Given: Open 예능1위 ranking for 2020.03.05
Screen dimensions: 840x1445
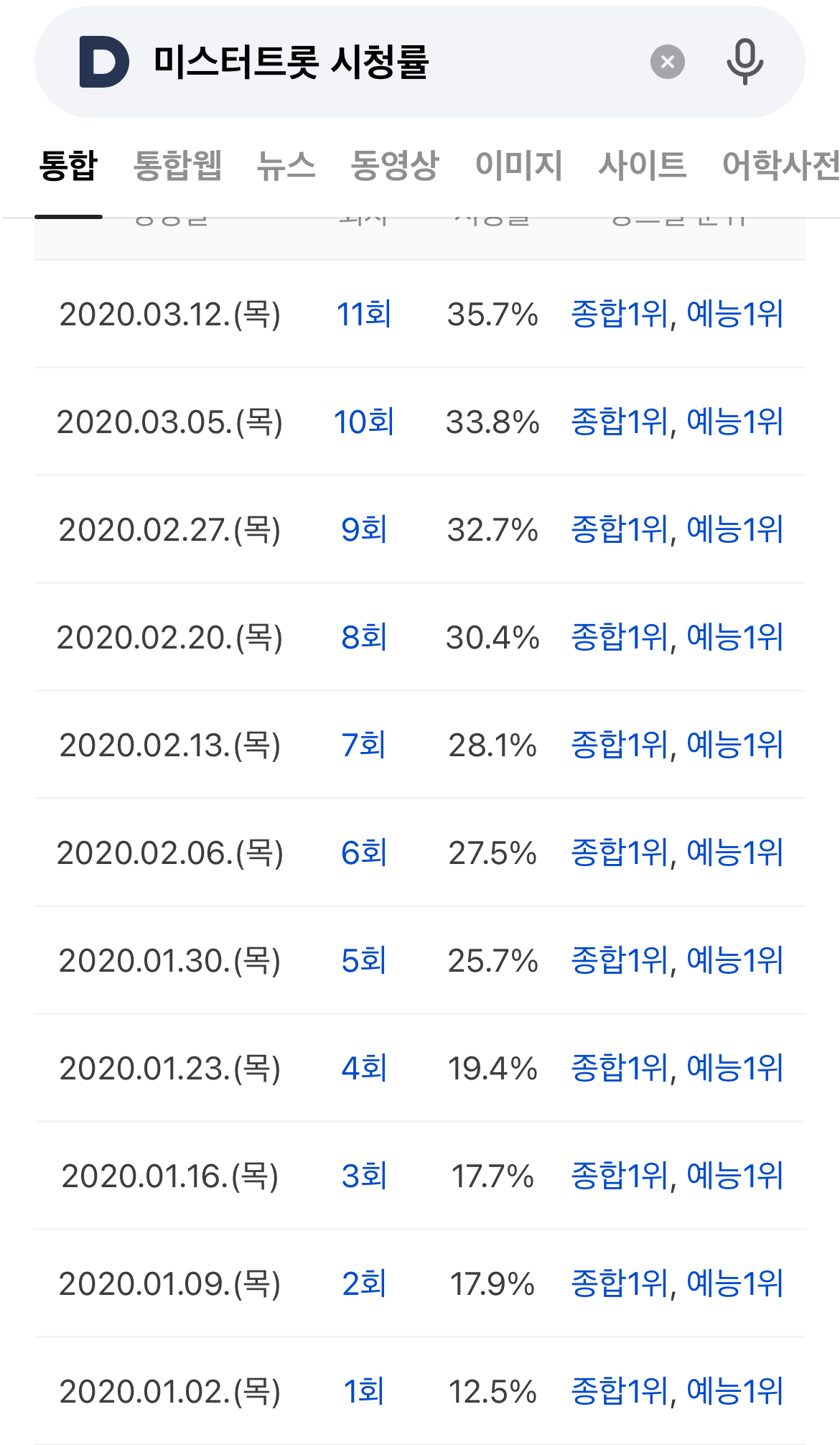Looking at the screenshot, I should (x=734, y=422).
